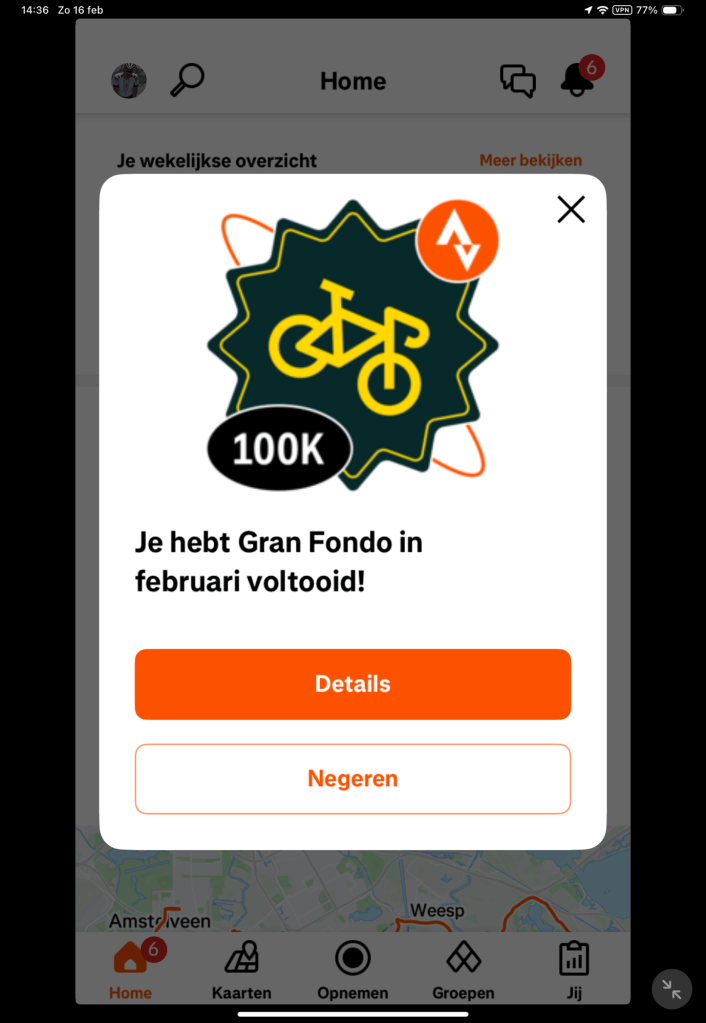Open the notifications bell

(577, 80)
